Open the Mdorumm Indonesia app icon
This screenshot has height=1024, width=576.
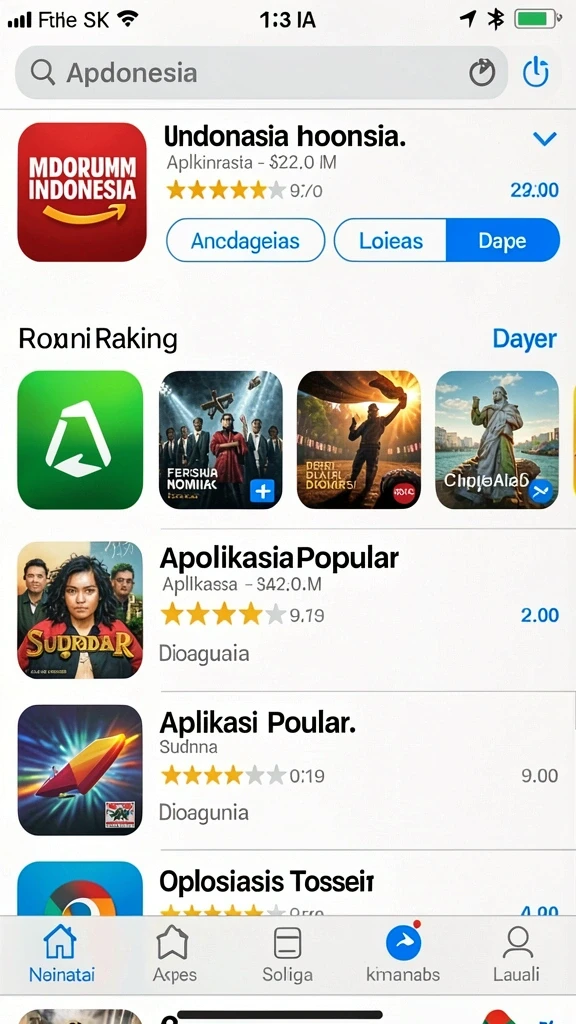82,192
